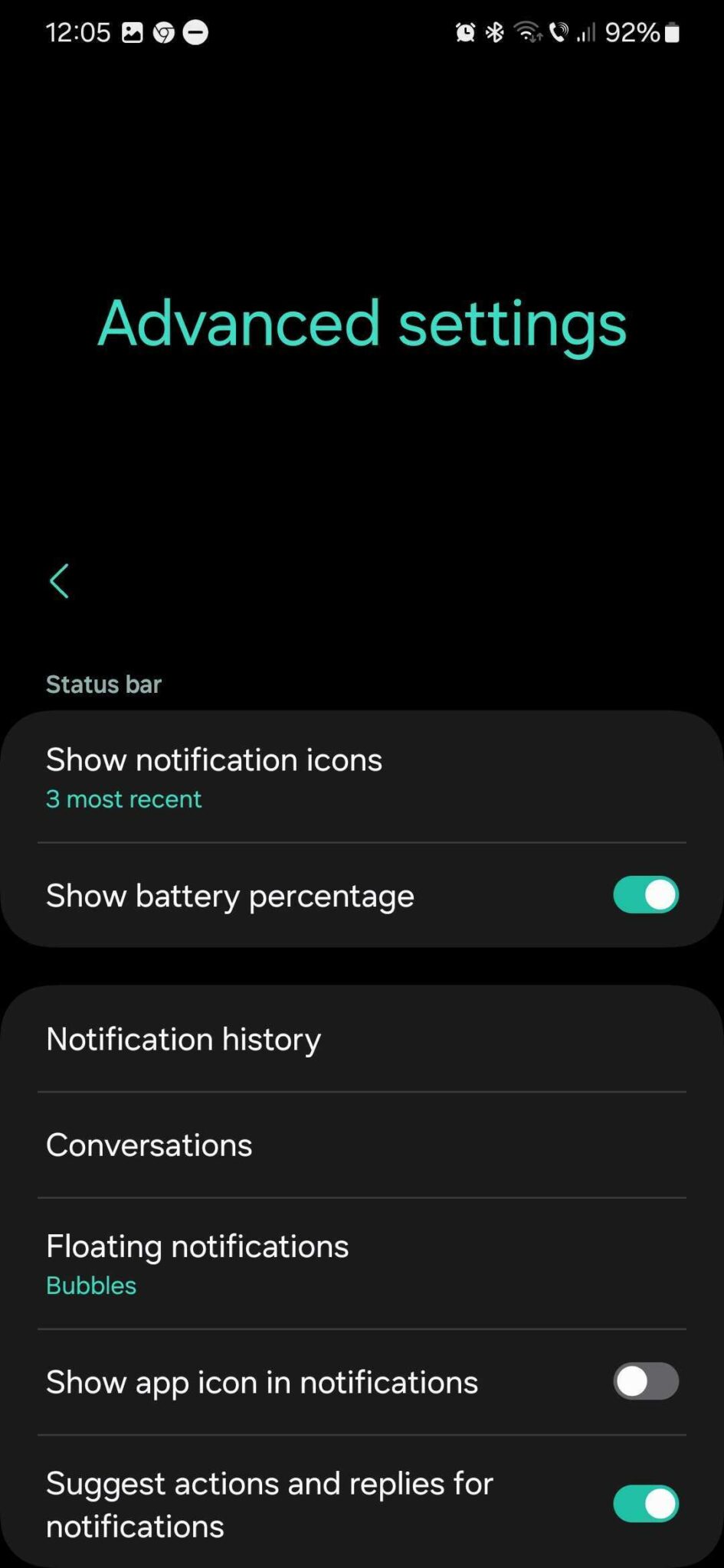Toggle Show battery percentage off
The width and height of the screenshot is (724, 1568).
pos(646,895)
